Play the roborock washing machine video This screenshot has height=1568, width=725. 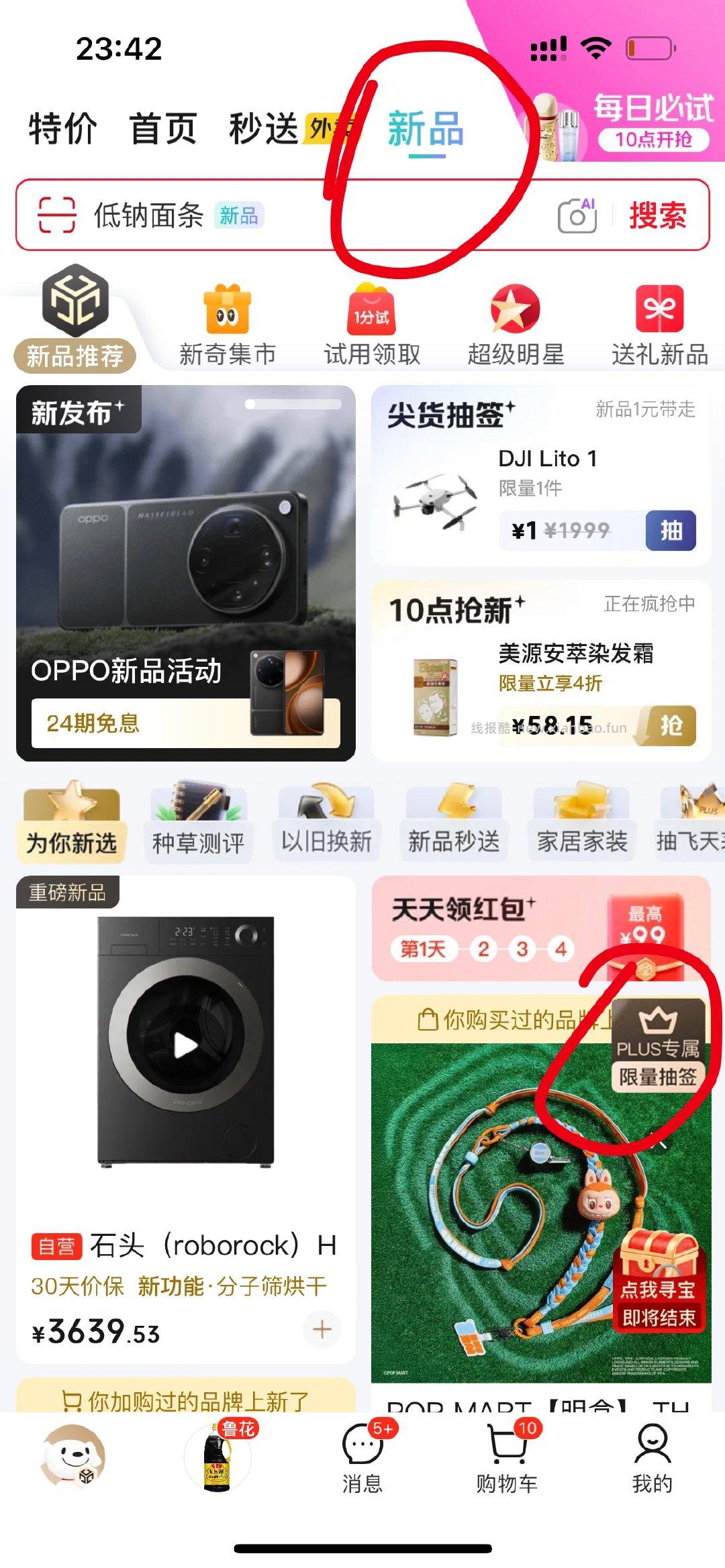tap(185, 1044)
